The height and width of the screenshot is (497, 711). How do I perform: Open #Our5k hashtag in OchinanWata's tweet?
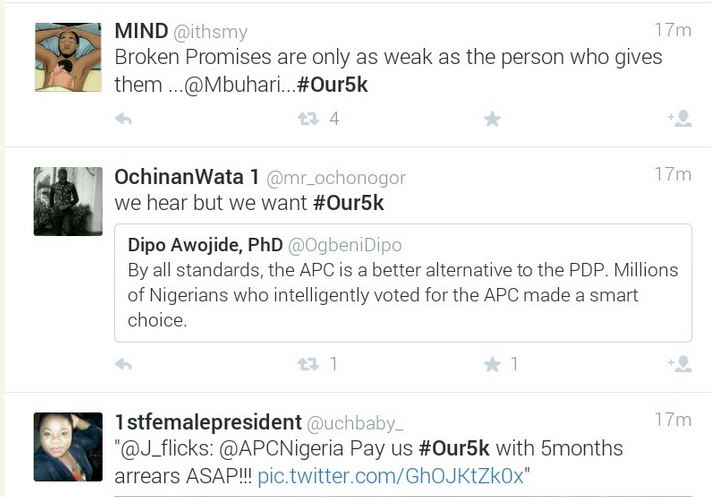pos(348,203)
